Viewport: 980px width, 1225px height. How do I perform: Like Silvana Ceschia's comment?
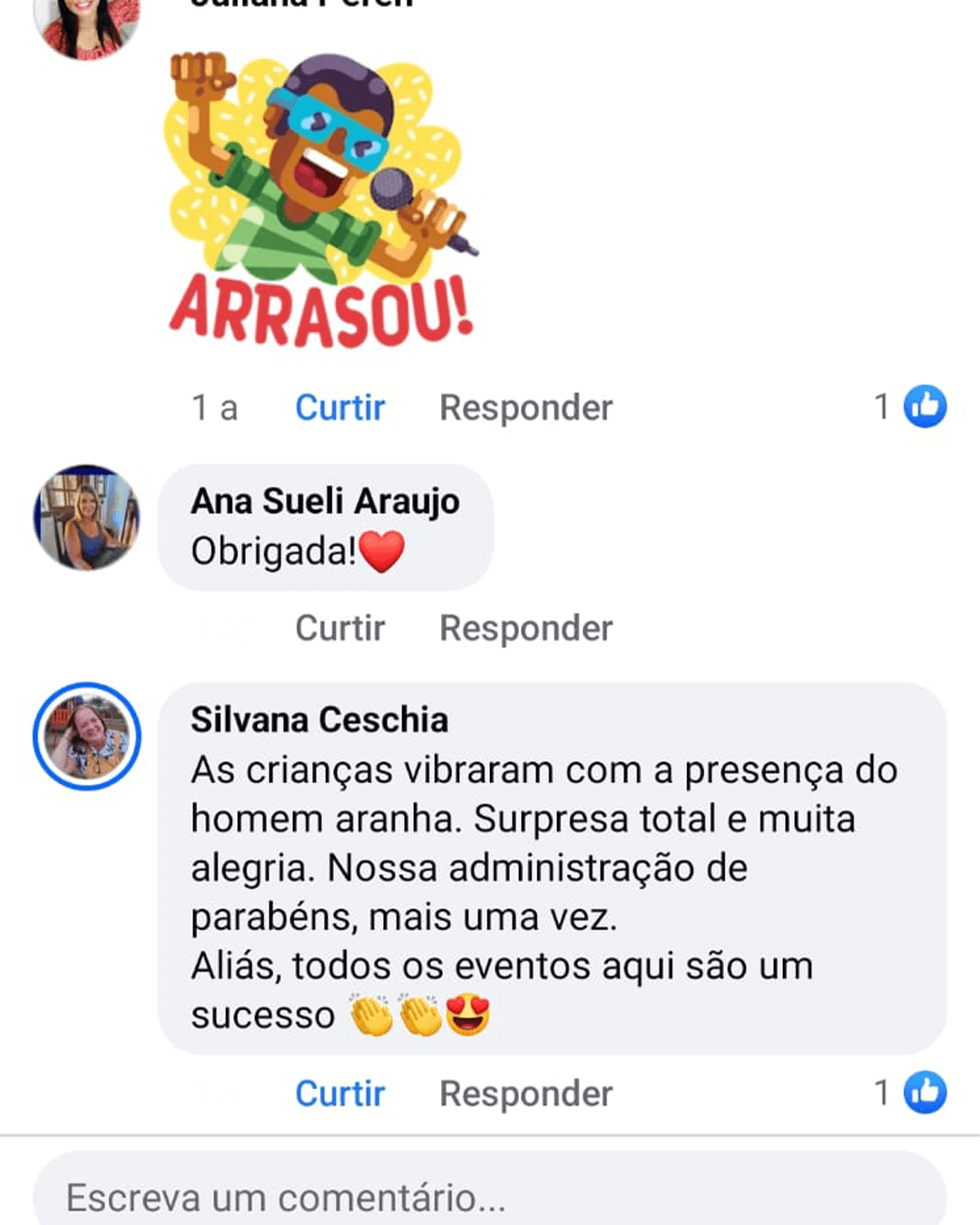pyautogui.click(x=340, y=1093)
